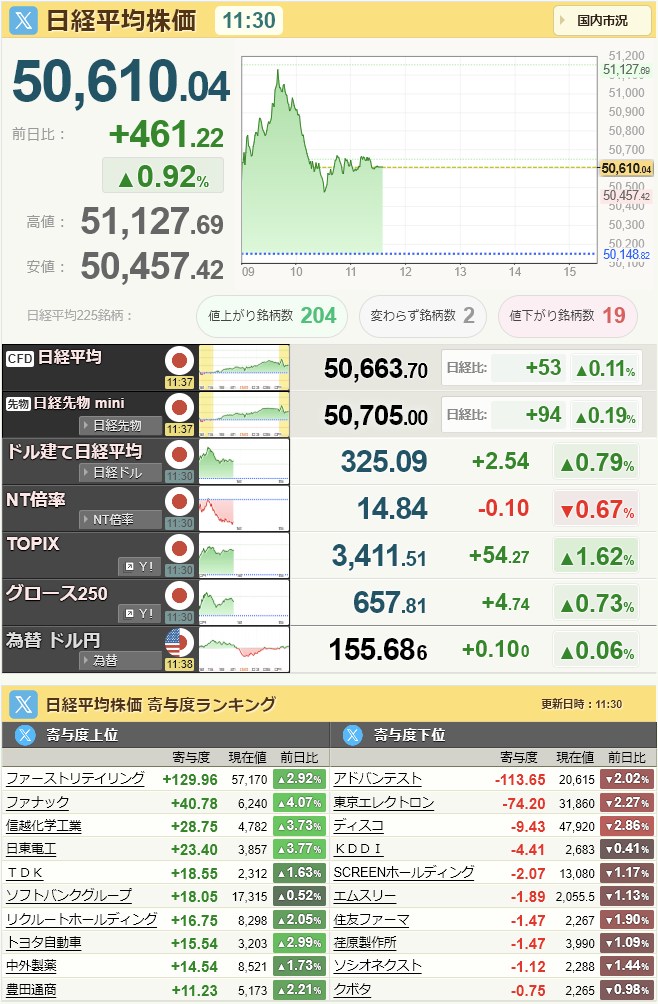Open the 国内市況 page
Viewport: 658px width, 1004px height.
pyautogui.click(x=602, y=20)
